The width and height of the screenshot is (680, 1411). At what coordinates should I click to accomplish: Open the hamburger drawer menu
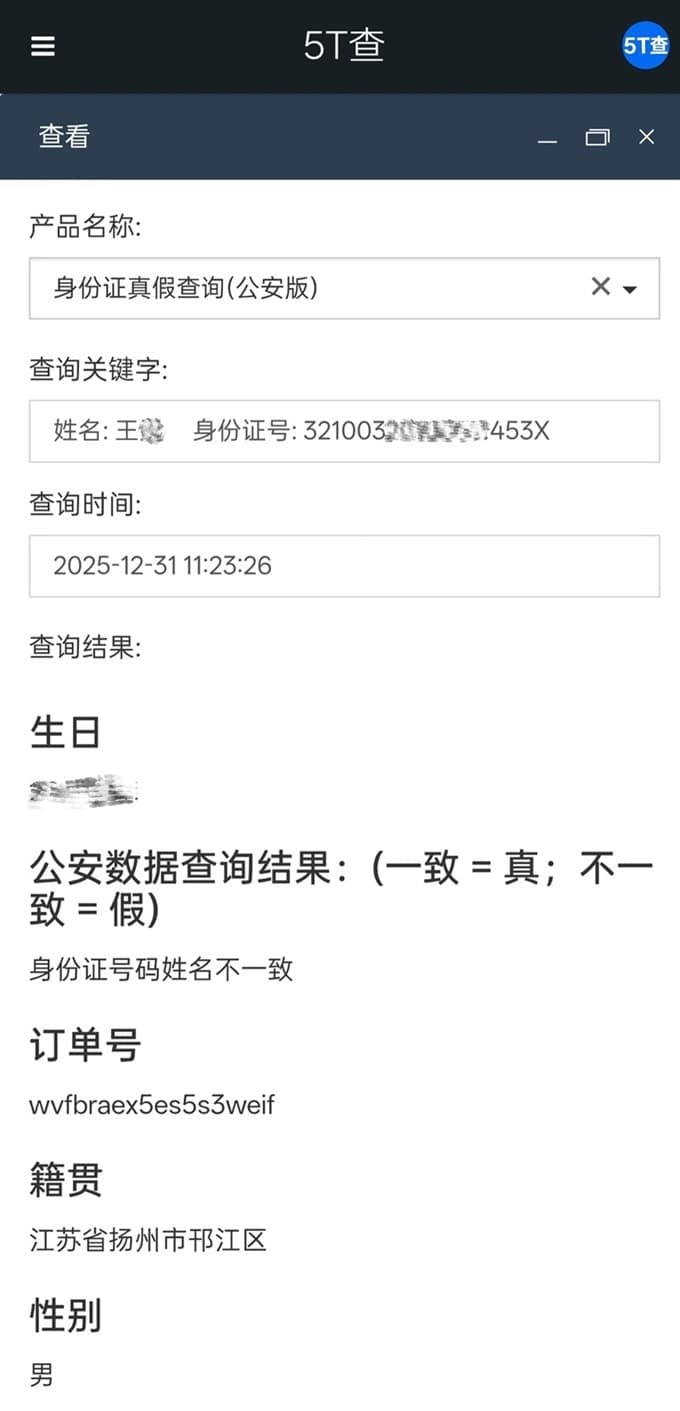(x=43, y=46)
